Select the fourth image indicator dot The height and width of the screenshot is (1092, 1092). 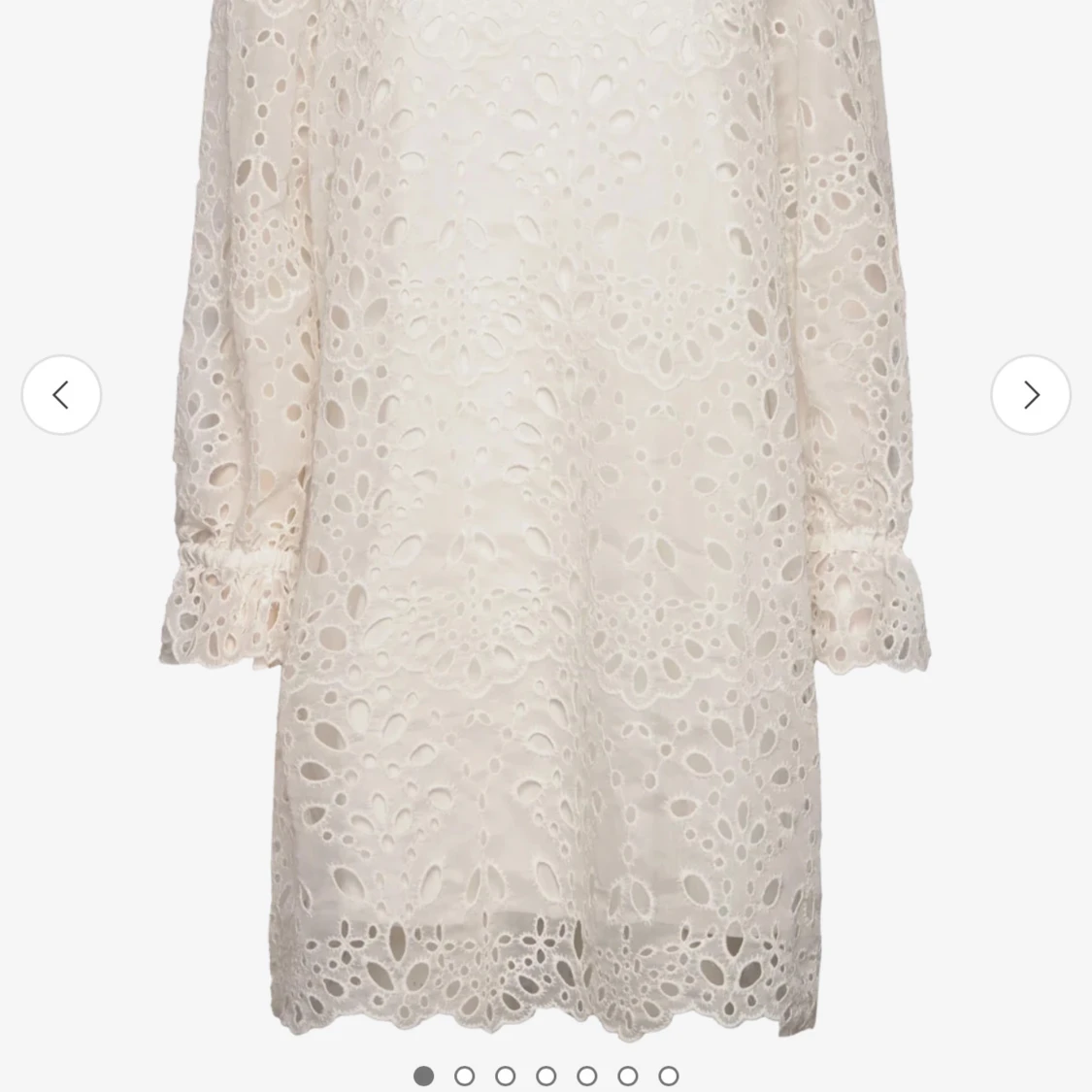coord(546,1075)
